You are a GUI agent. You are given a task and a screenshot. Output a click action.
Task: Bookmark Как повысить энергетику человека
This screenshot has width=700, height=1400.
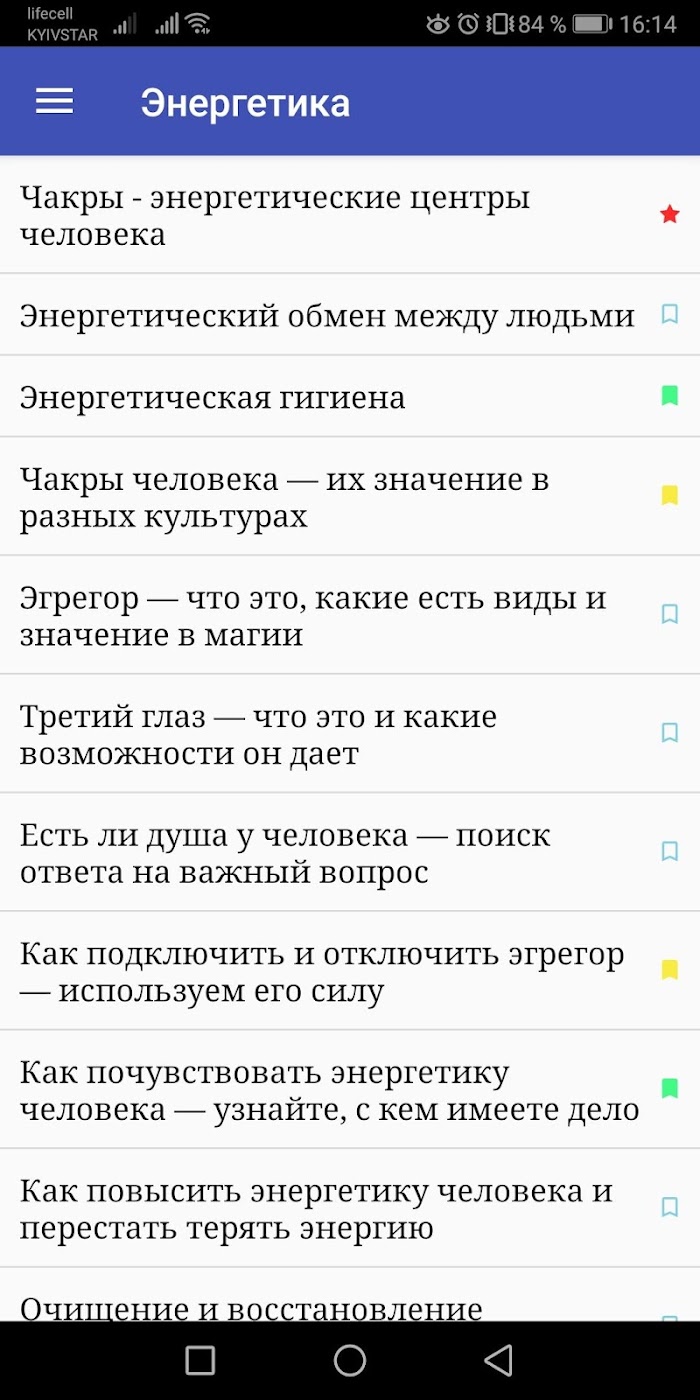coord(670,1207)
